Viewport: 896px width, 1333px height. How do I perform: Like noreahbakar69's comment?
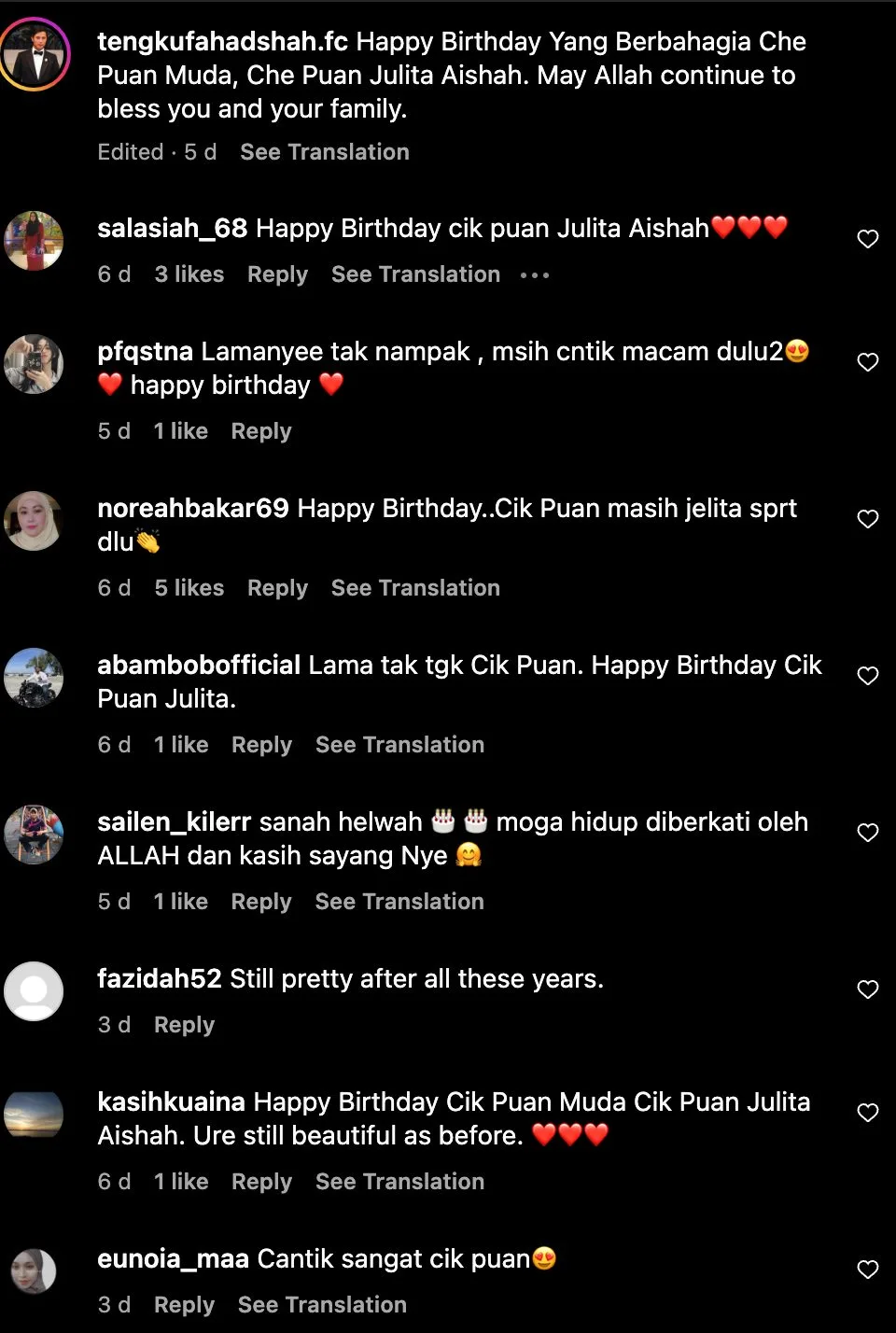tap(868, 519)
